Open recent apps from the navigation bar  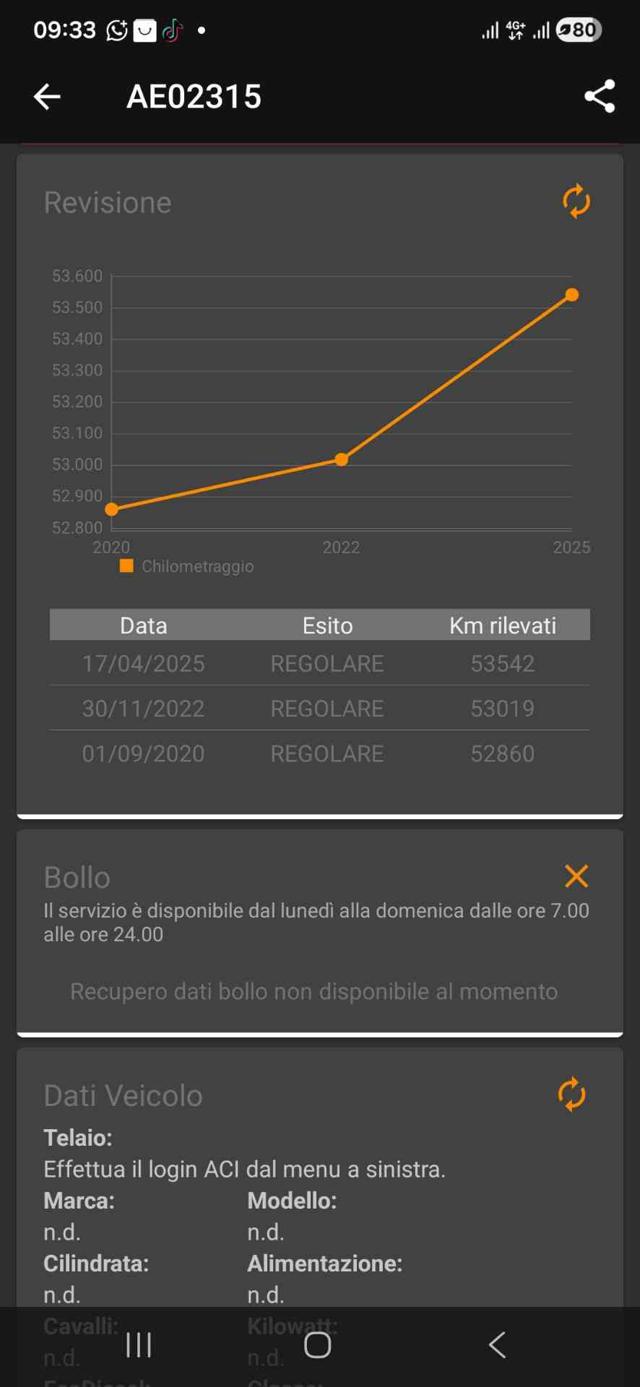point(138,1345)
